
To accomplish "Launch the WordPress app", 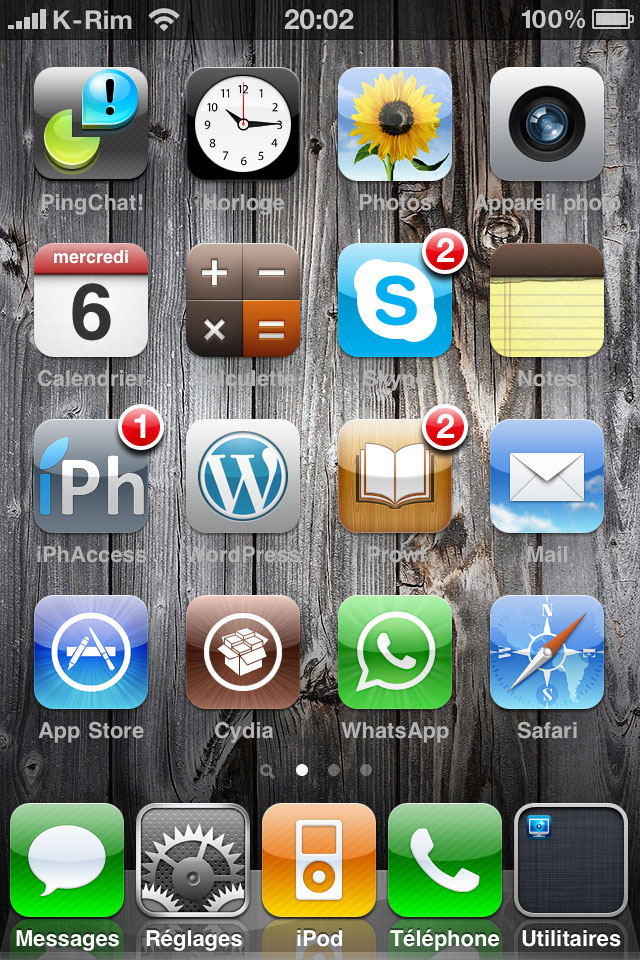I will pos(243,476).
